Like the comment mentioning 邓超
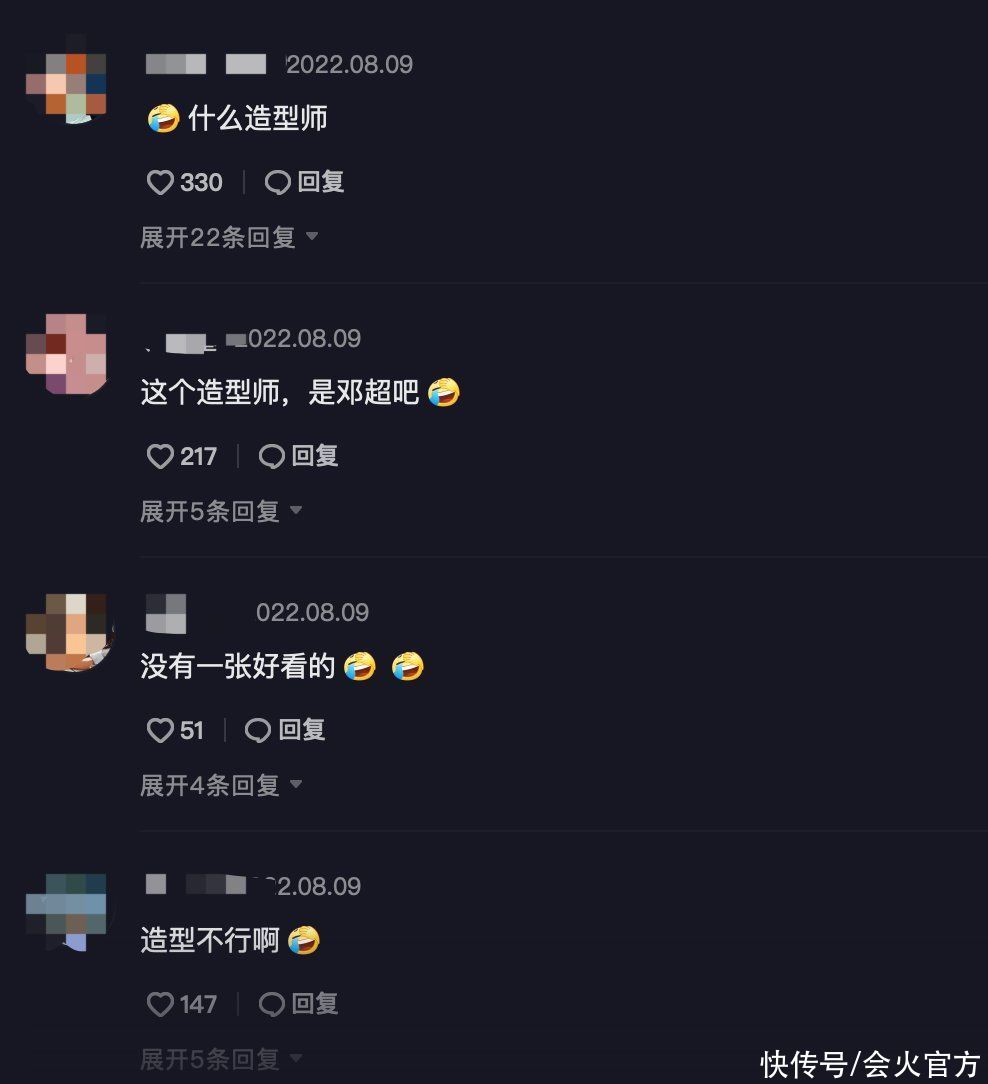The image size is (988, 1084). (161, 456)
